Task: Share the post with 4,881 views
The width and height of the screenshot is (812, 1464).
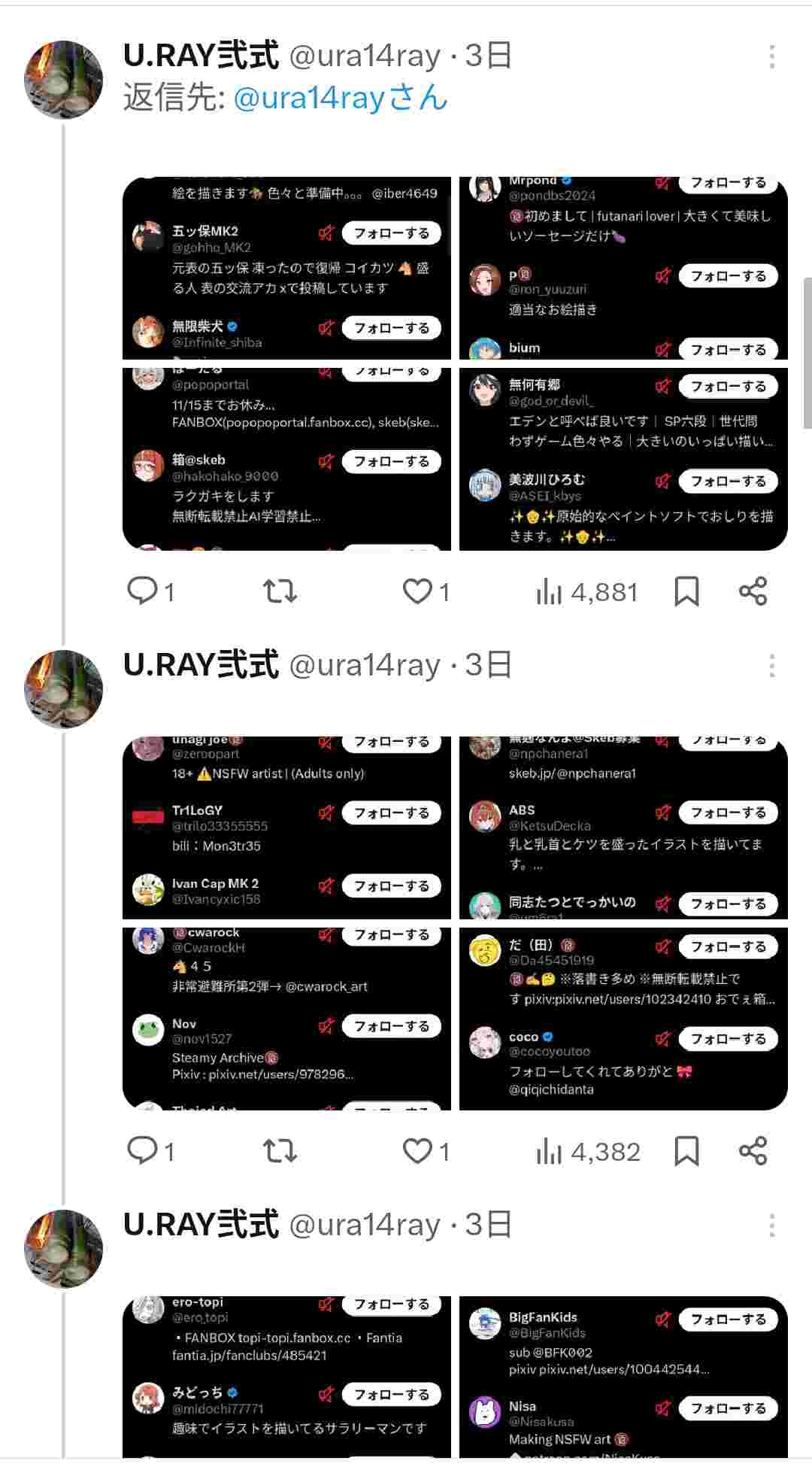Action: [x=753, y=591]
